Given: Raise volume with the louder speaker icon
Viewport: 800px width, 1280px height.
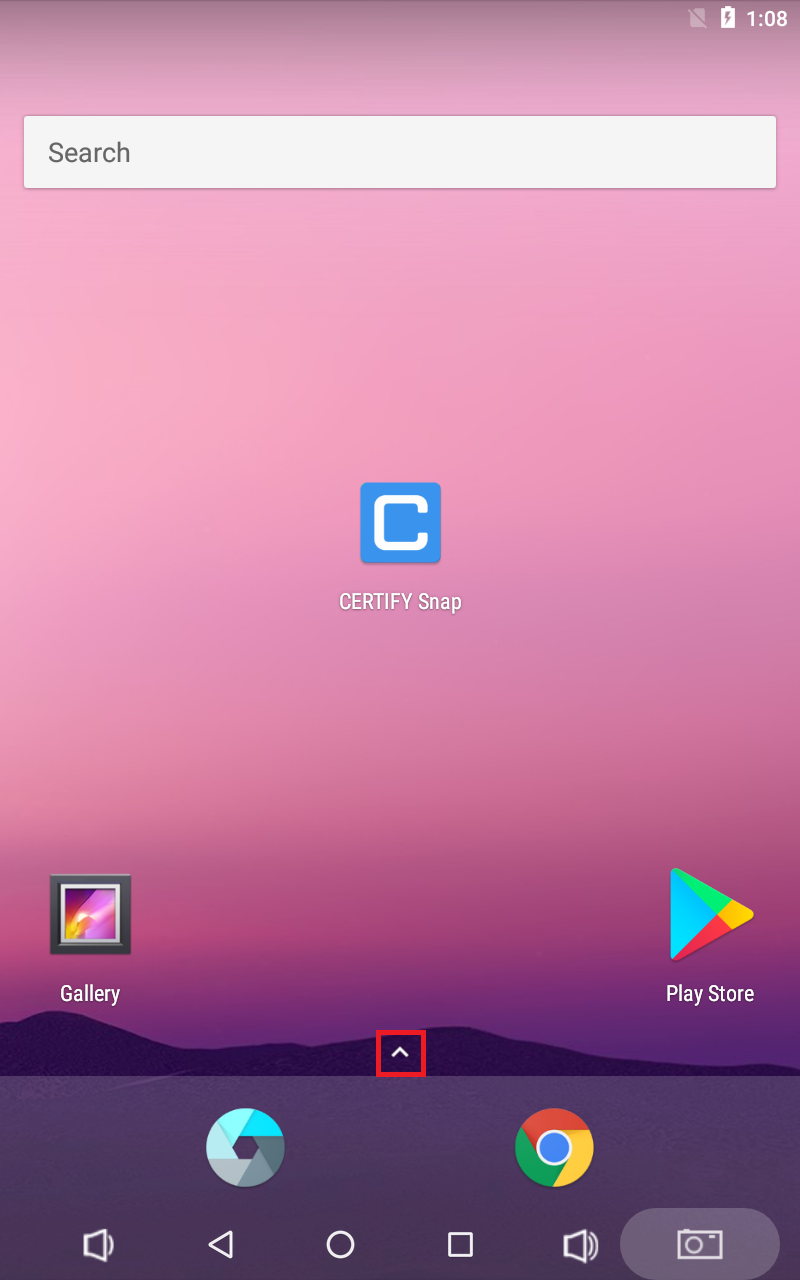Looking at the screenshot, I should pyautogui.click(x=581, y=1245).
